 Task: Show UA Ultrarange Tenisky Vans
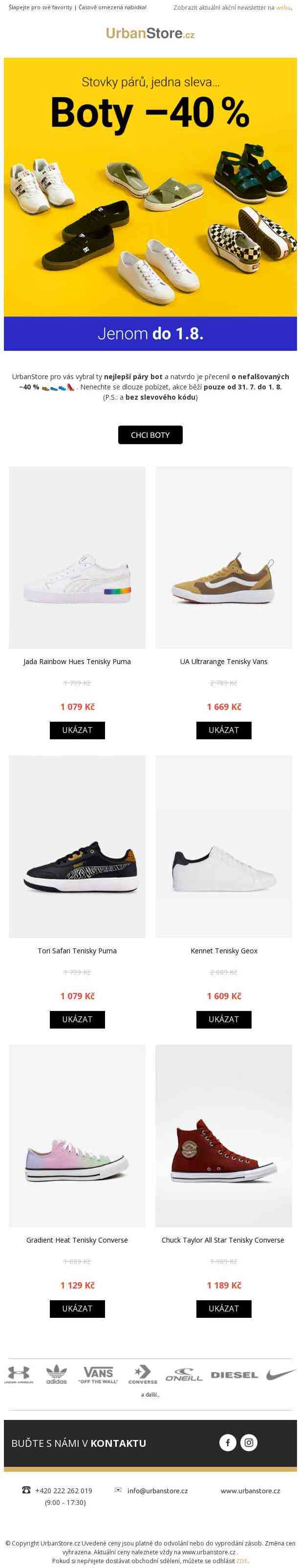click(223, 730)
